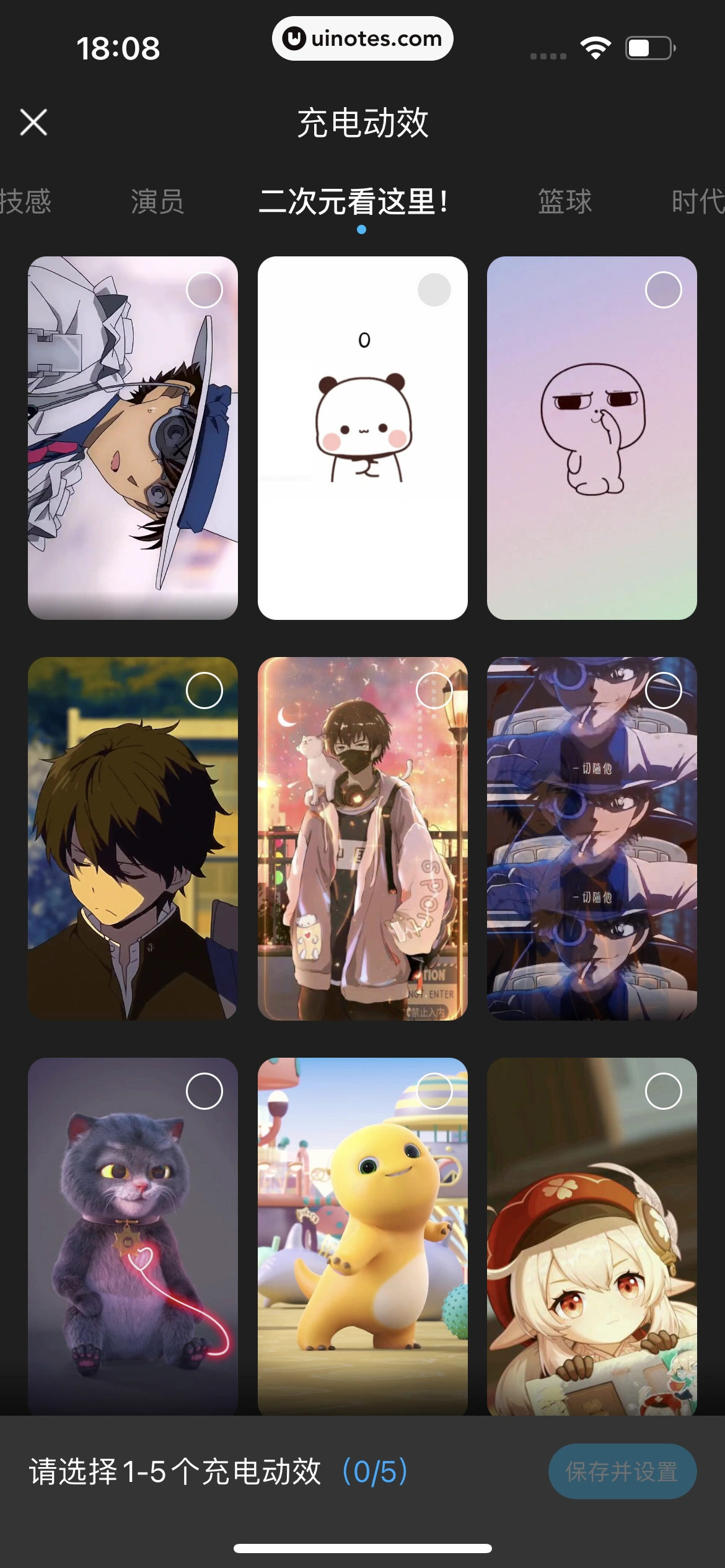Select the white top hat character checkbox
The height and width of the screenshot is (1568, 725).
click(204, 290)
